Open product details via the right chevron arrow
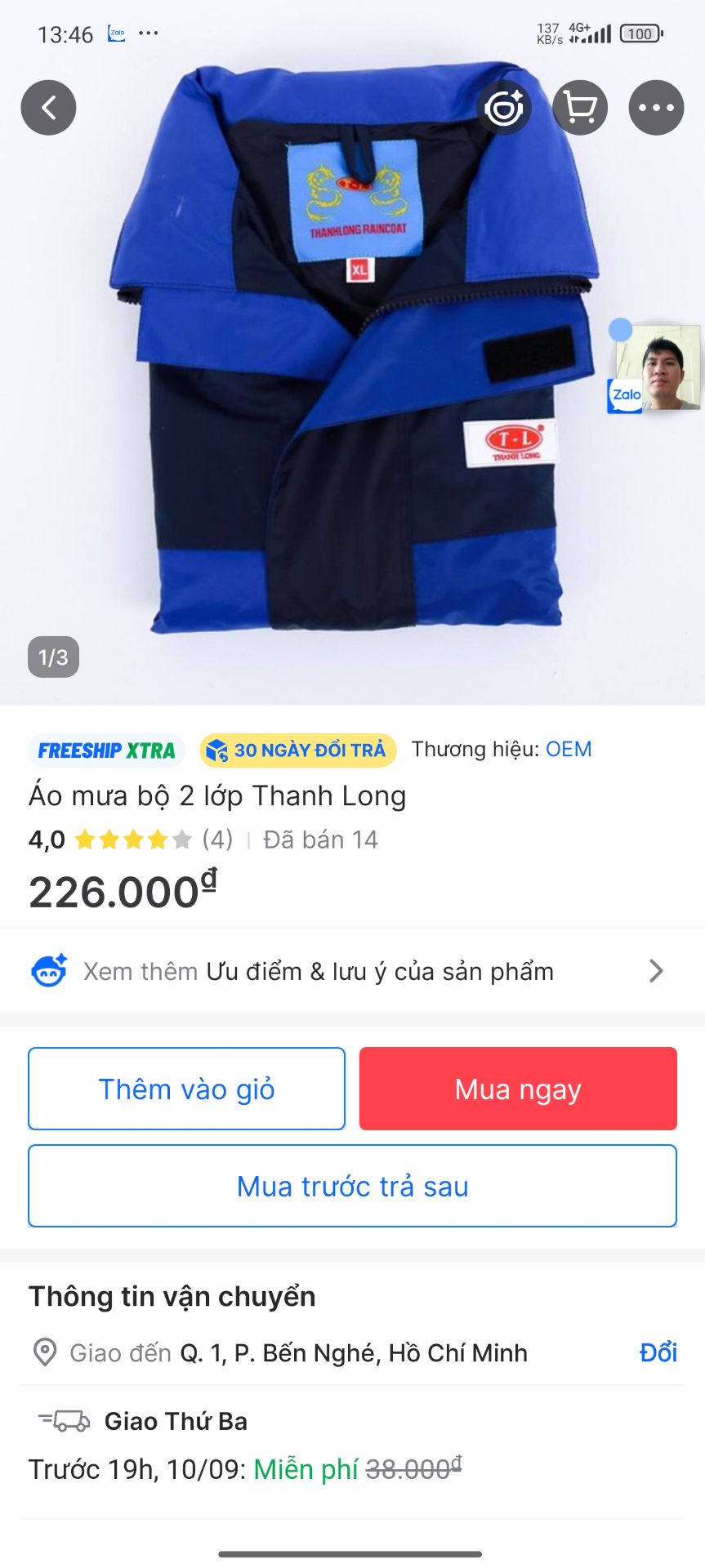This screenshot has height=1568, width=705. tap(655, 971)
